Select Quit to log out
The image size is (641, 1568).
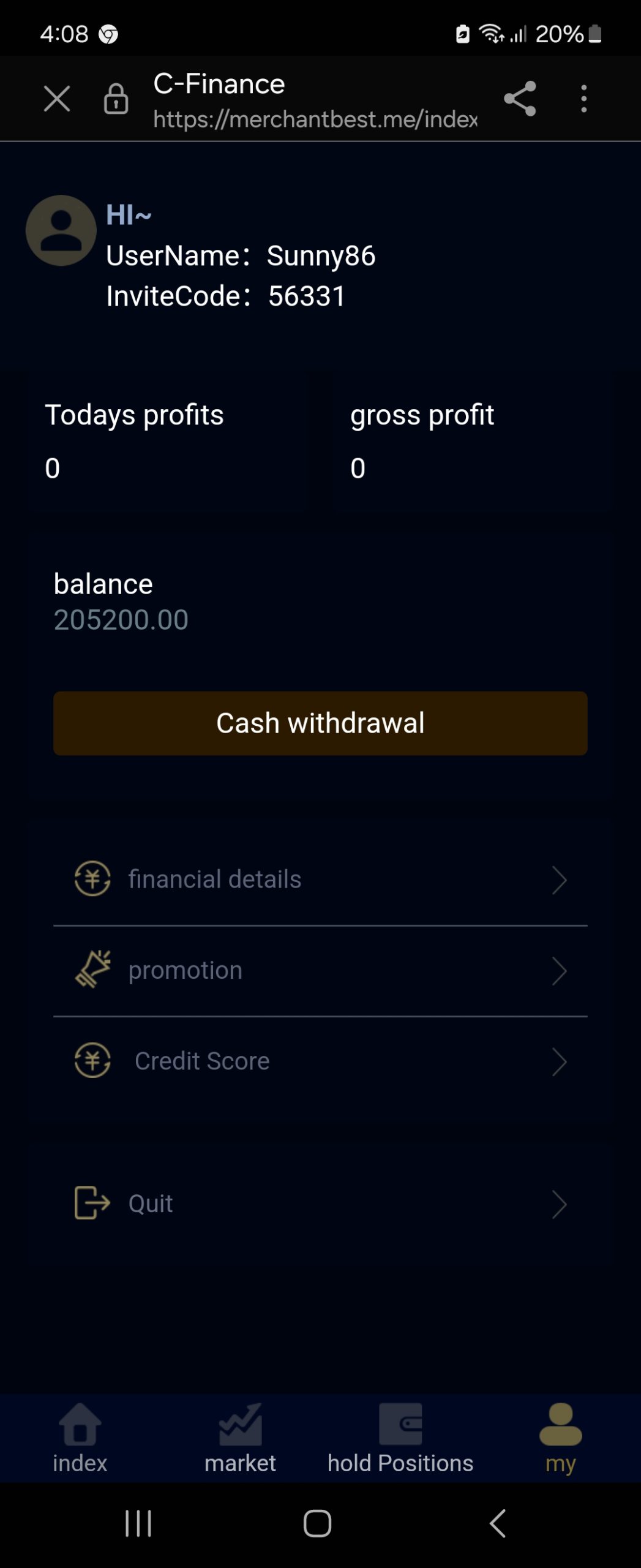[x=320, y=1204]
